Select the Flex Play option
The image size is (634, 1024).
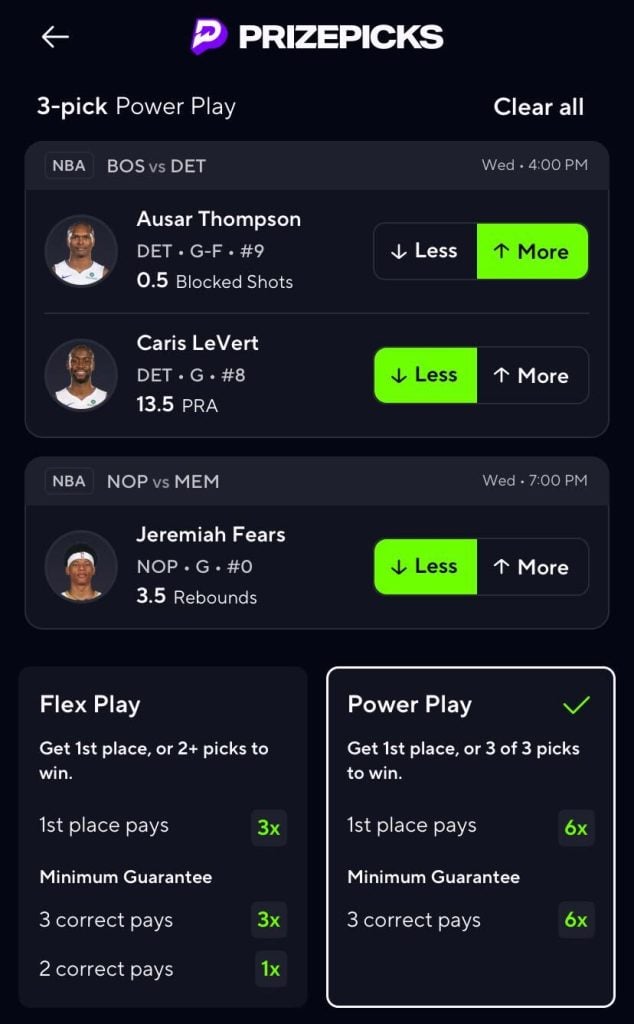click(163, 836)
